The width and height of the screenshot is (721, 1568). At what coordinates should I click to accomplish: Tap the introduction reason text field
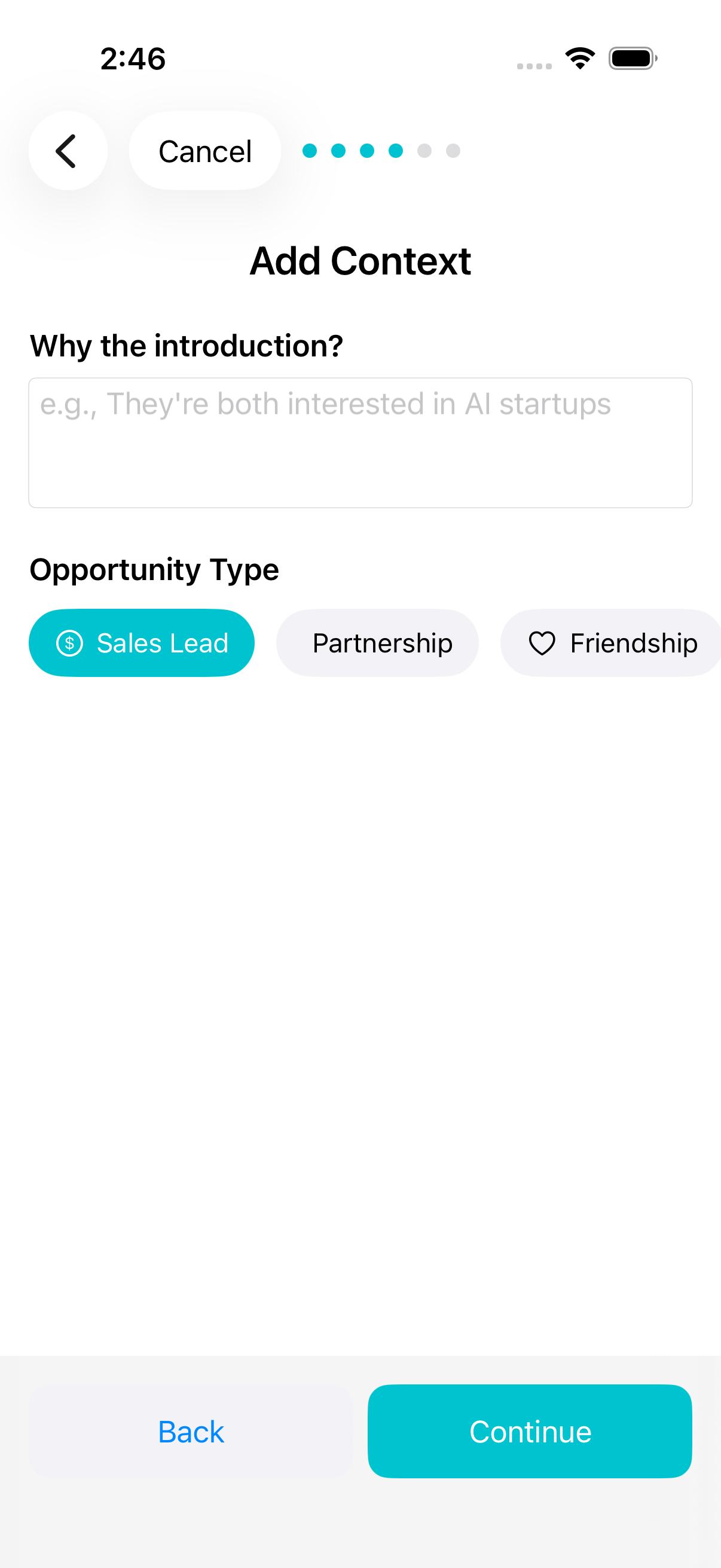point(360,443)
